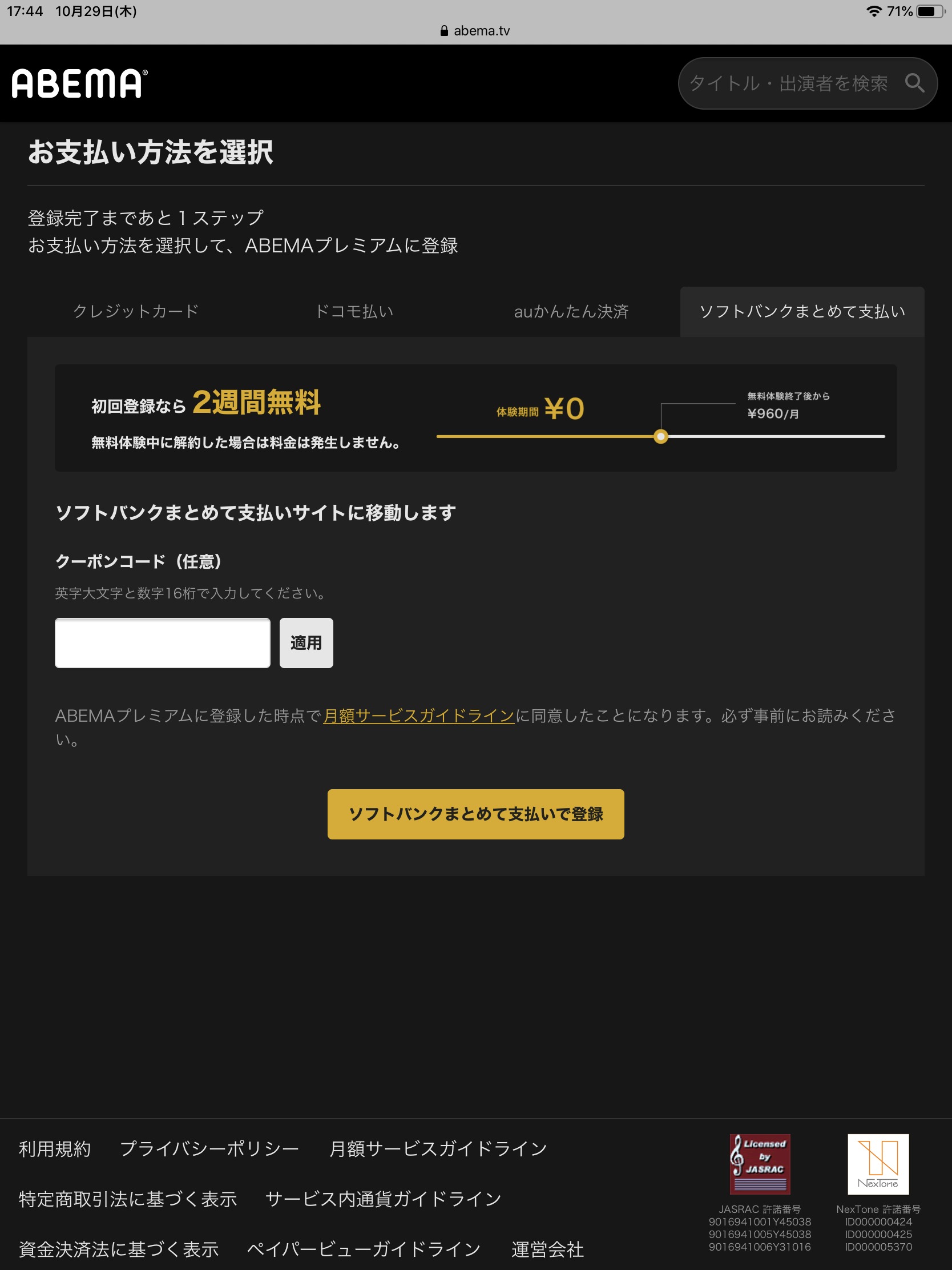The height and width of the screenshot is (1270, 952).
Task: Open 運営会社 company info link
Action: [x=547, y=1249]
